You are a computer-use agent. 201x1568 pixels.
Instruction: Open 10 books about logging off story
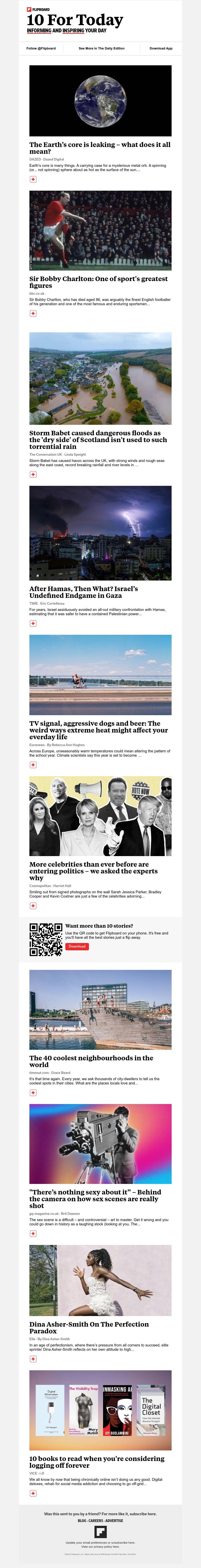pyautogui.click(x=96, y=1461)
